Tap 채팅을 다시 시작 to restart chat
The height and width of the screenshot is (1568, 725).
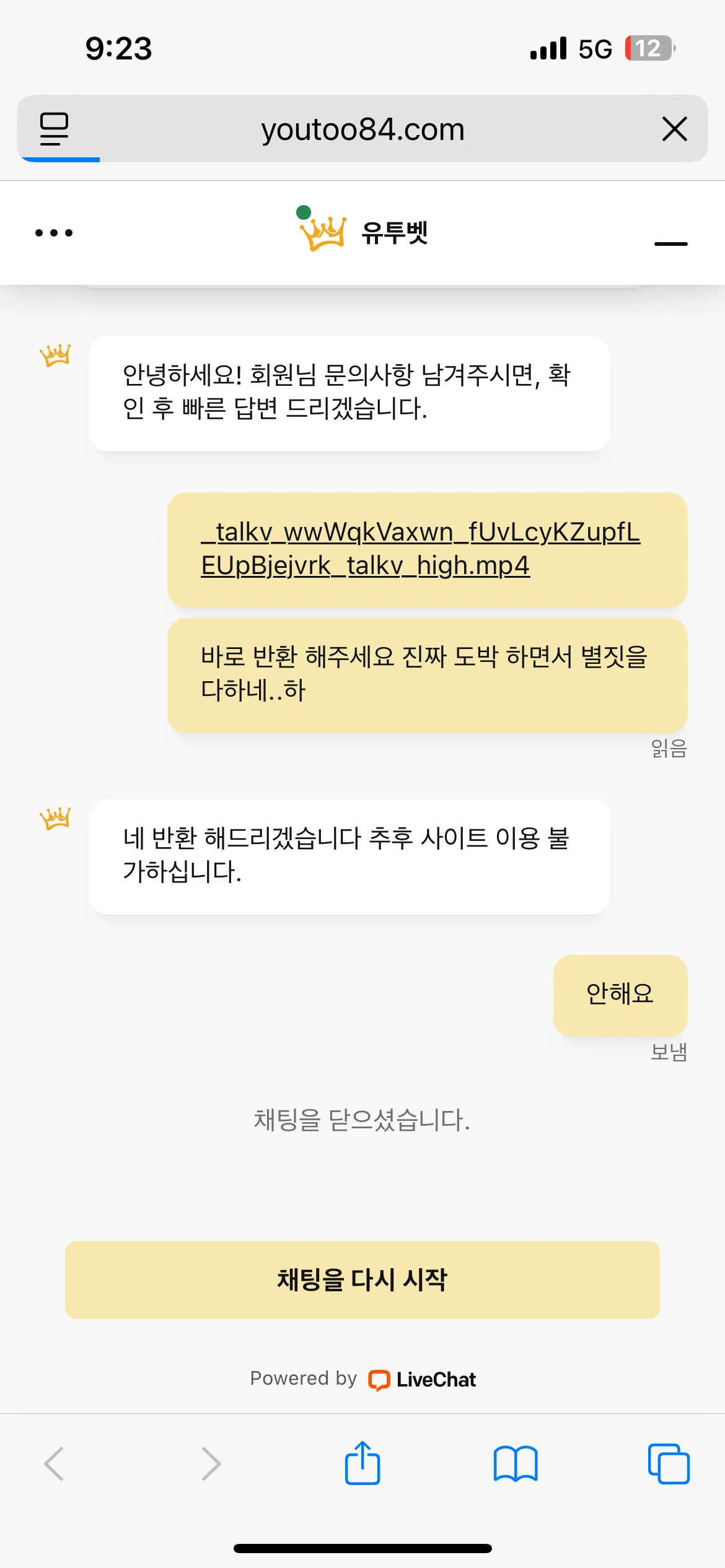pyautogui.click(x=362, y=1279)
